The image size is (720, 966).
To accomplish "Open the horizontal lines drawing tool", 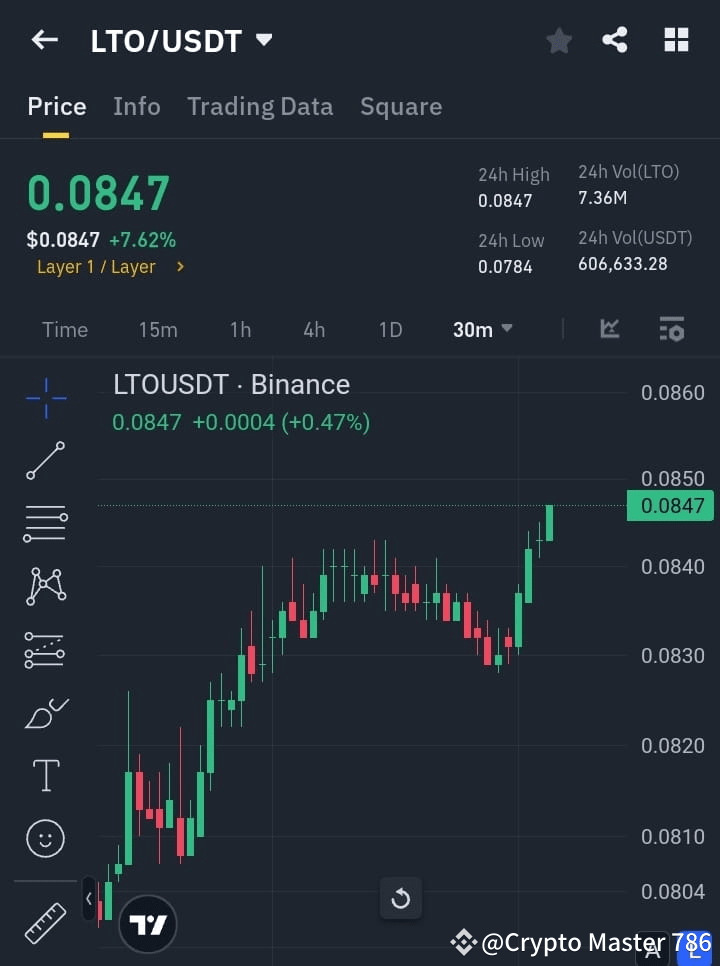I will [x=45, y=524].
